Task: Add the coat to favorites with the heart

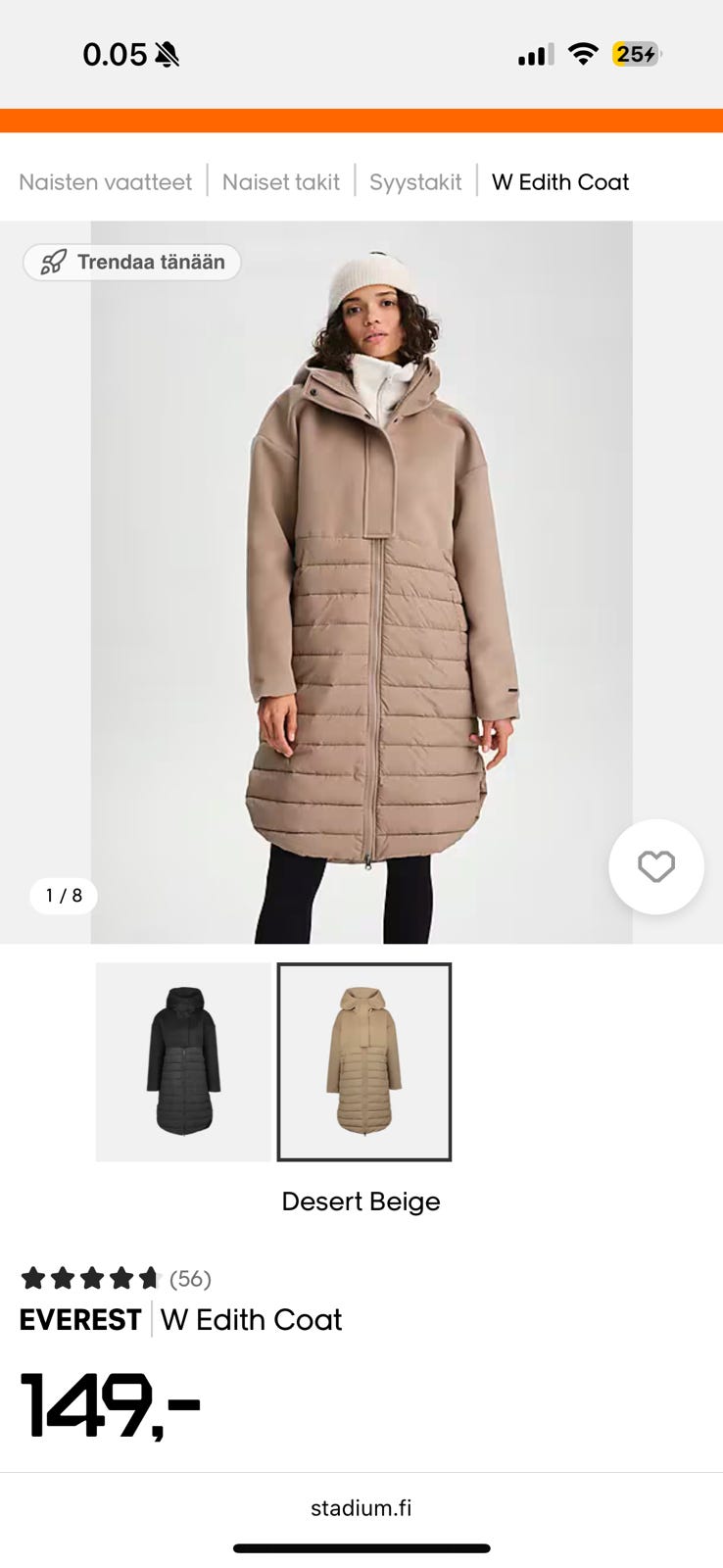Action: [656, 866]
